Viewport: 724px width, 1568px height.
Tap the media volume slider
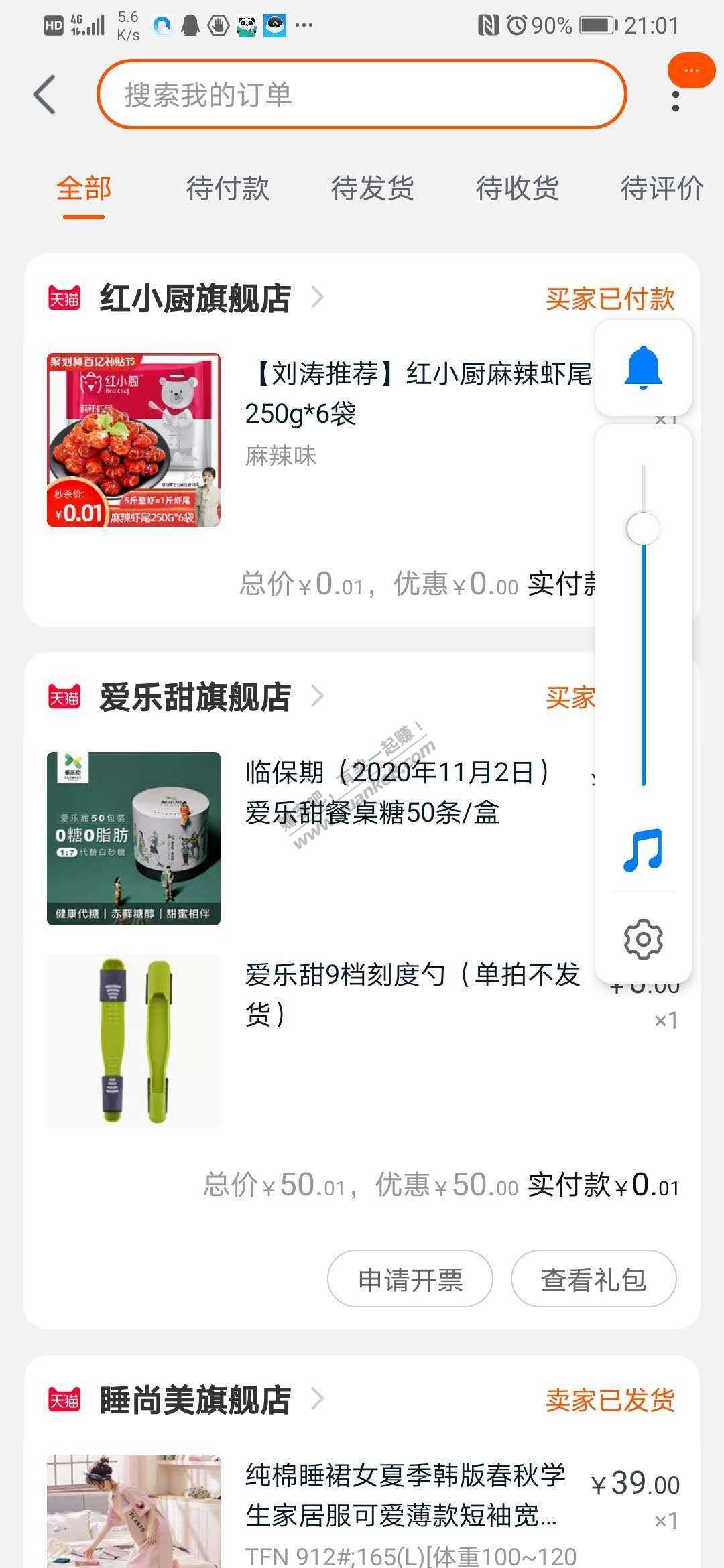[643, 623]
